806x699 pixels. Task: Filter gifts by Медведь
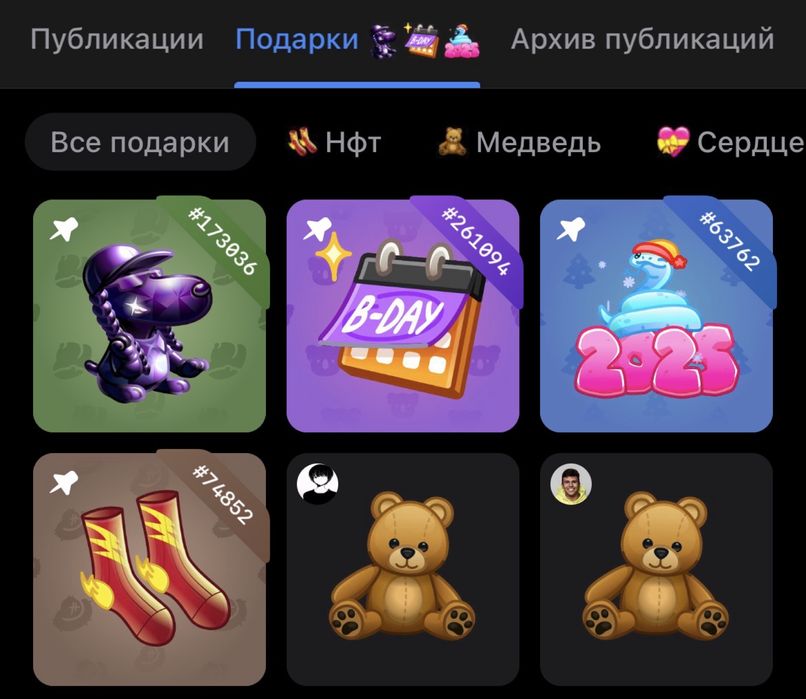pos(520,142)
